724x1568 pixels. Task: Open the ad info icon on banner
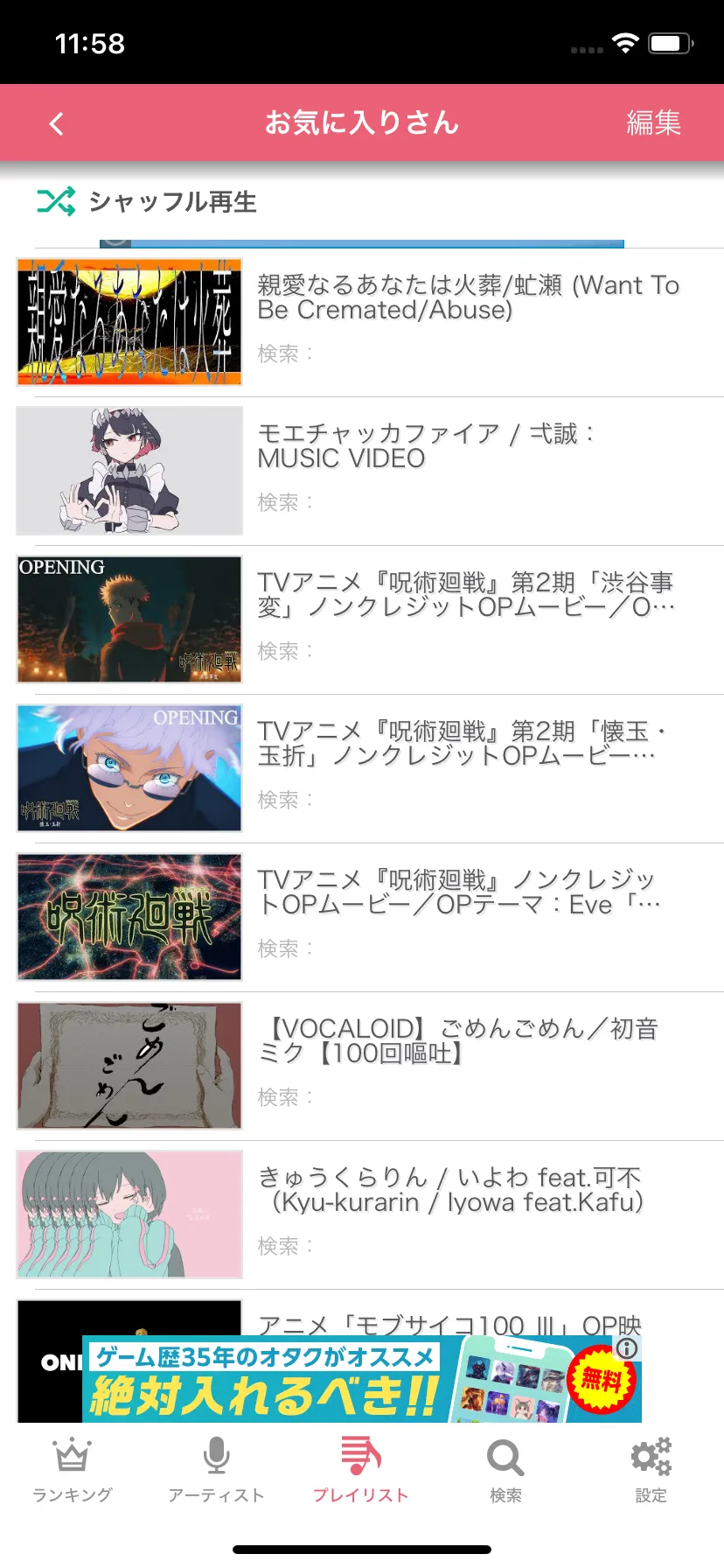pos(627,1348)
